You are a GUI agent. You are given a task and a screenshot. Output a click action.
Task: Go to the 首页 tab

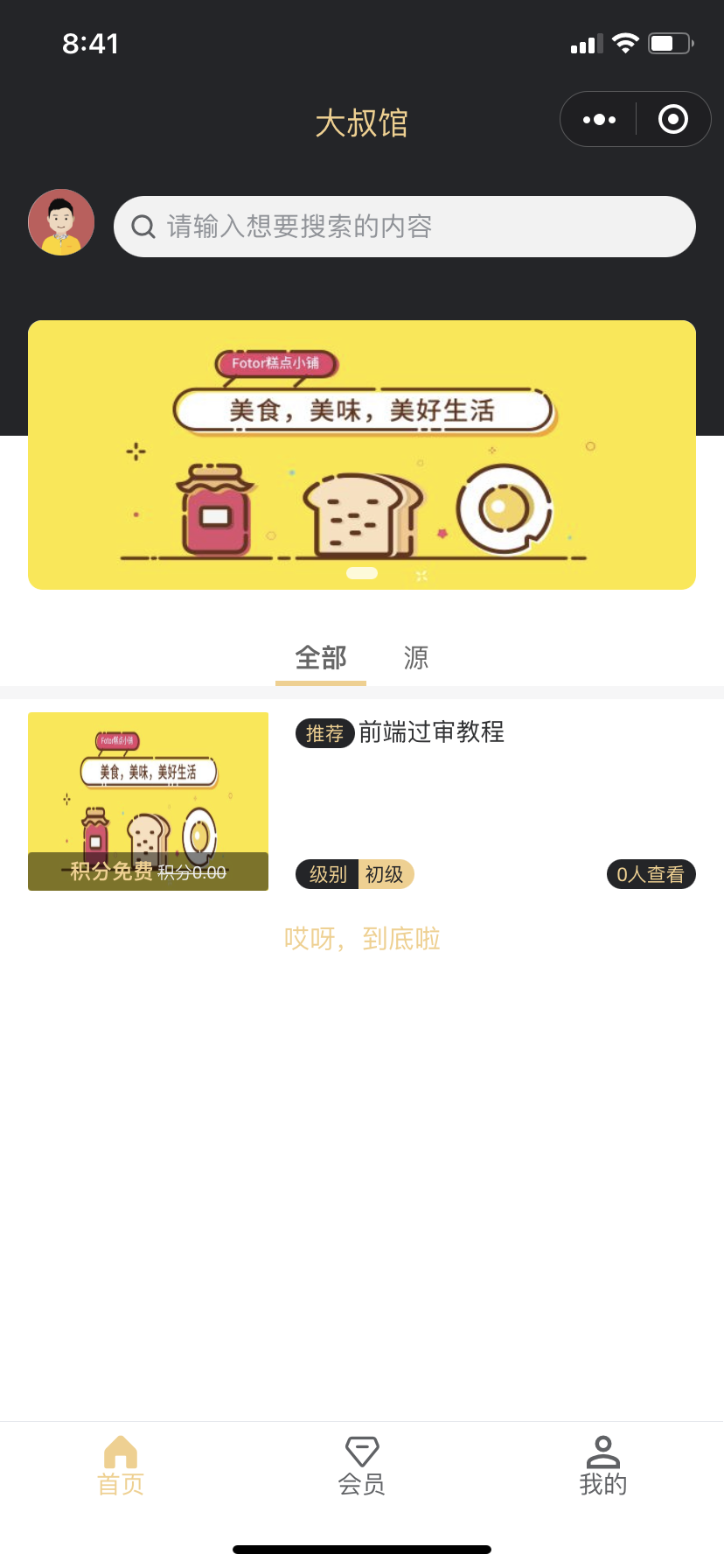point(121,1466)
